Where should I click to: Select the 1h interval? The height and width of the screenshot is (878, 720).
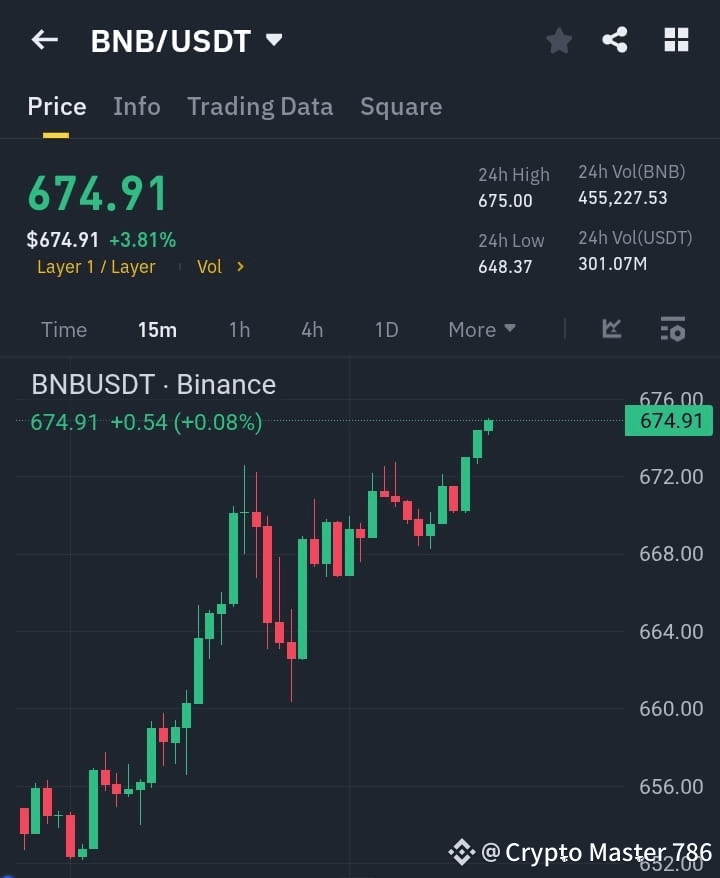pos(239,329)
